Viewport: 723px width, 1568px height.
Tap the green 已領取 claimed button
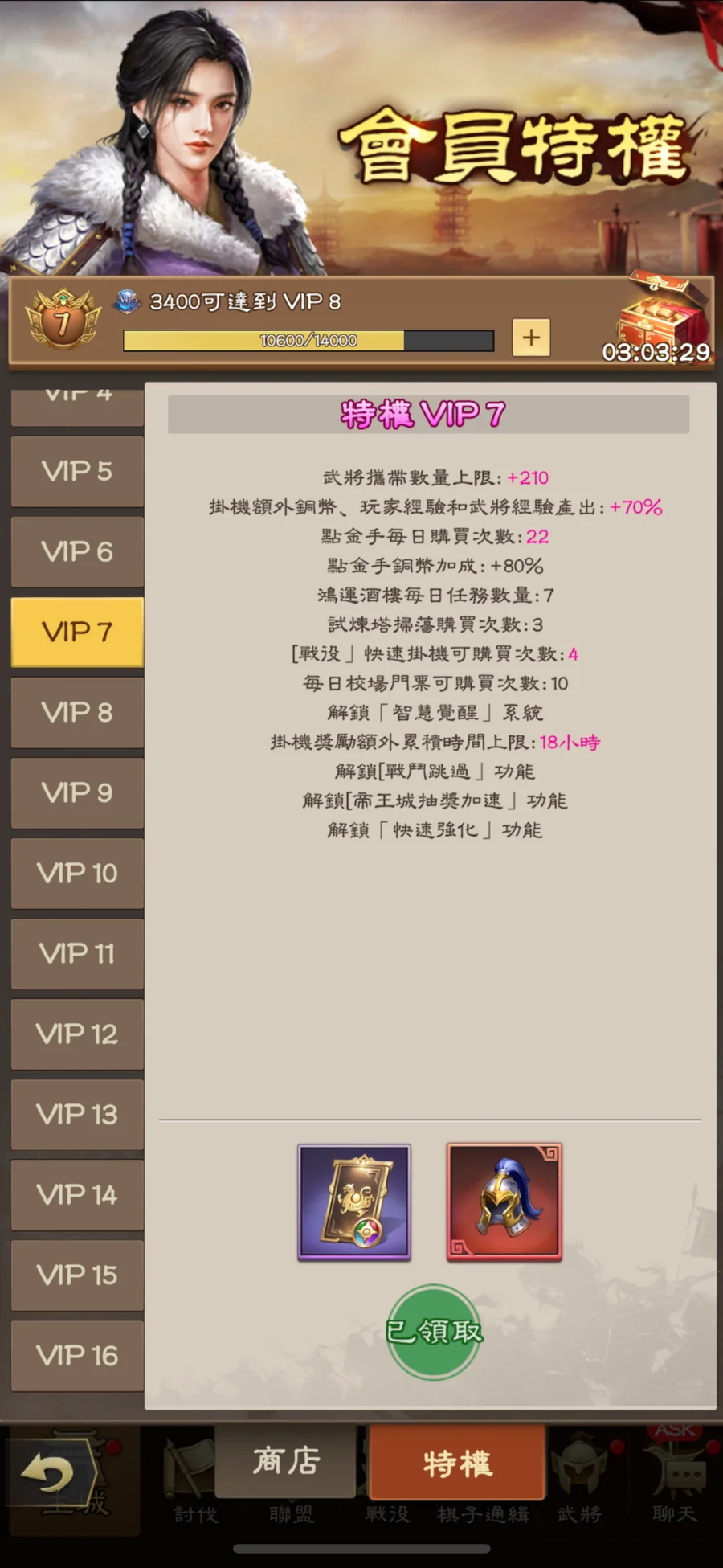coord(434,1332)
